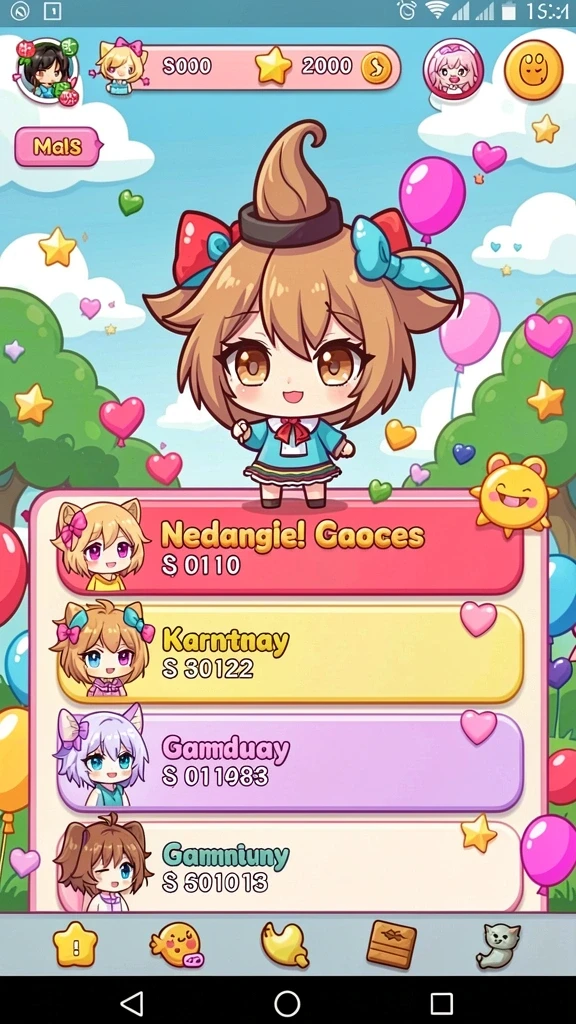Open the Karntnay character row

click(x=289, y=653)
